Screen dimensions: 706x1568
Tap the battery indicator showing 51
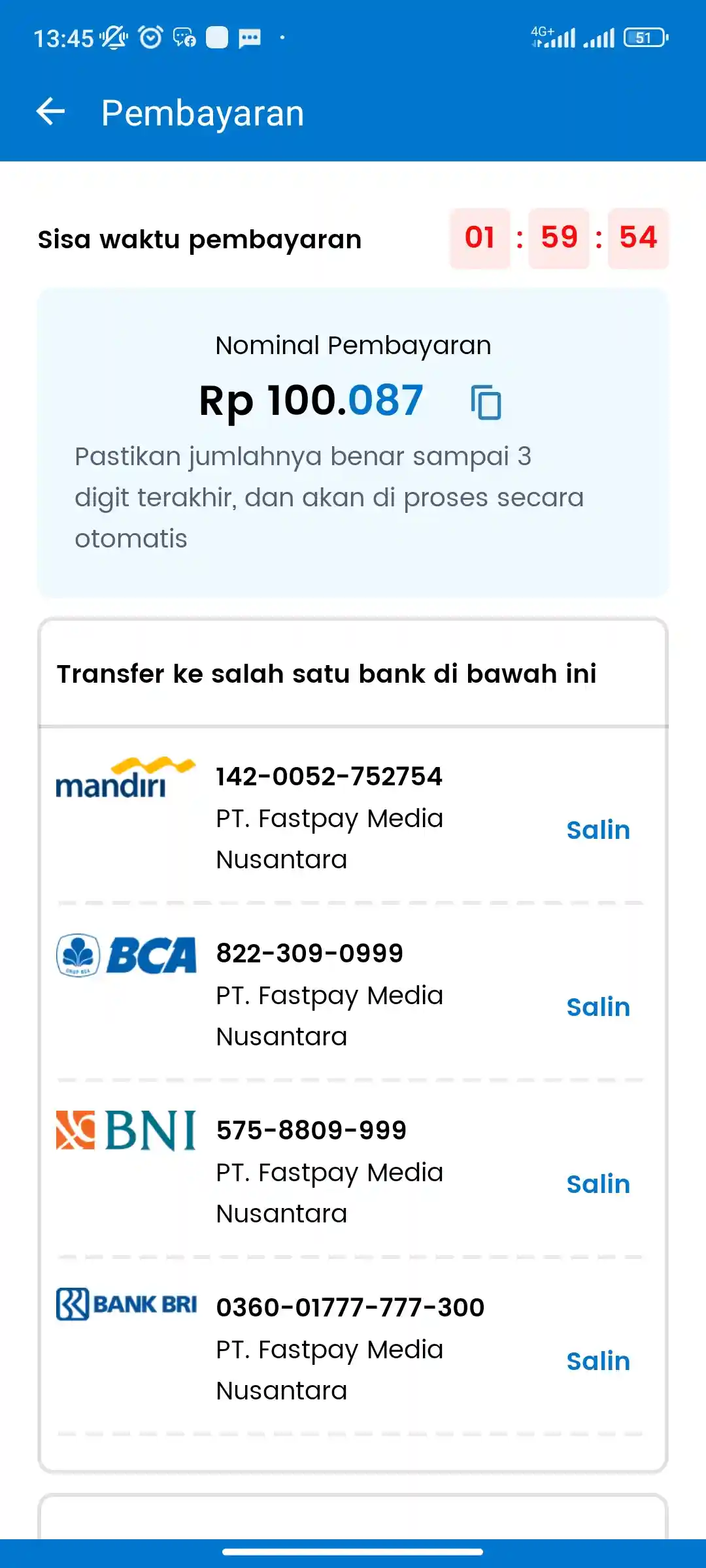(x=644, y=37)
